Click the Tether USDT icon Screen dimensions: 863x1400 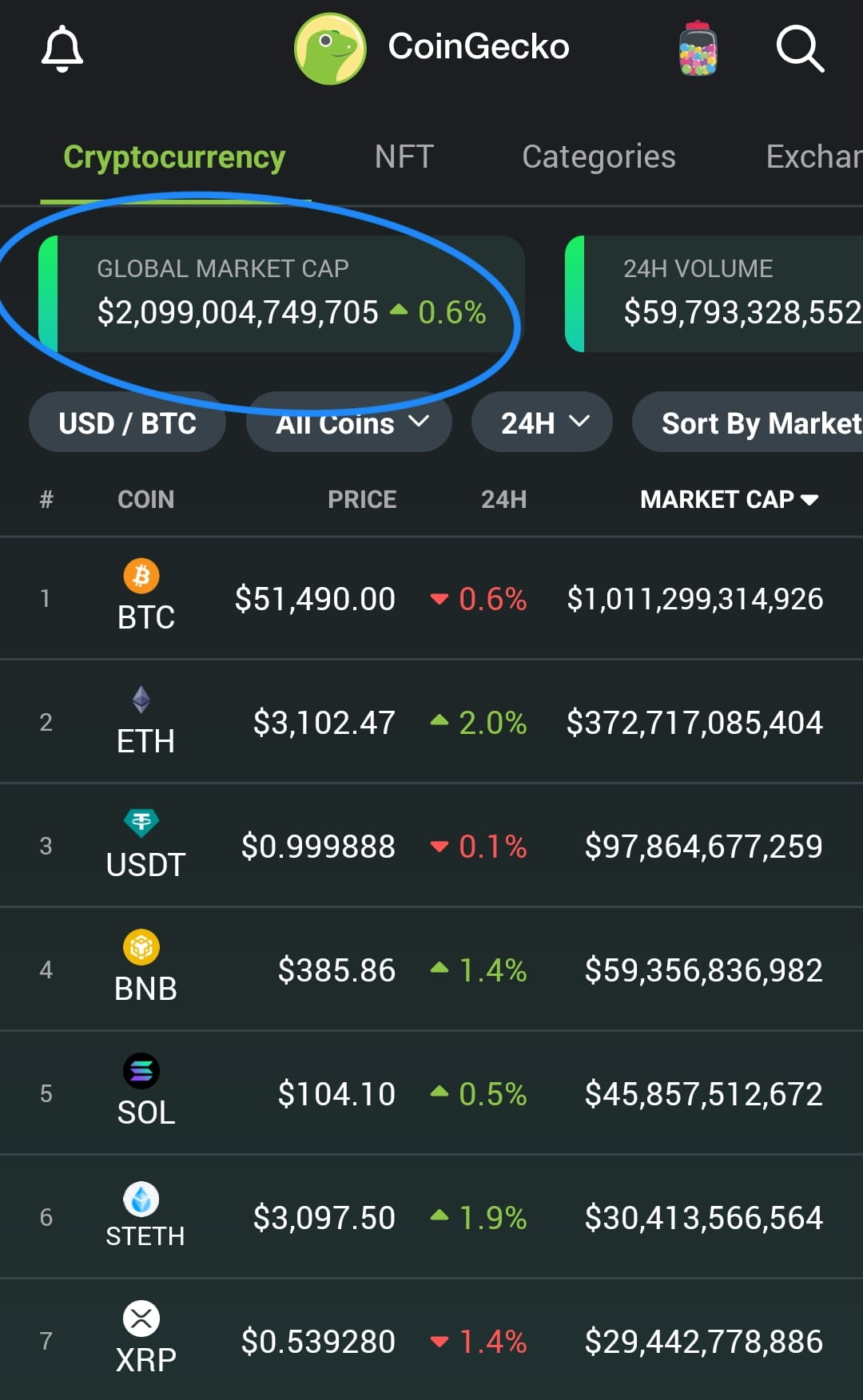pos(142,823)
